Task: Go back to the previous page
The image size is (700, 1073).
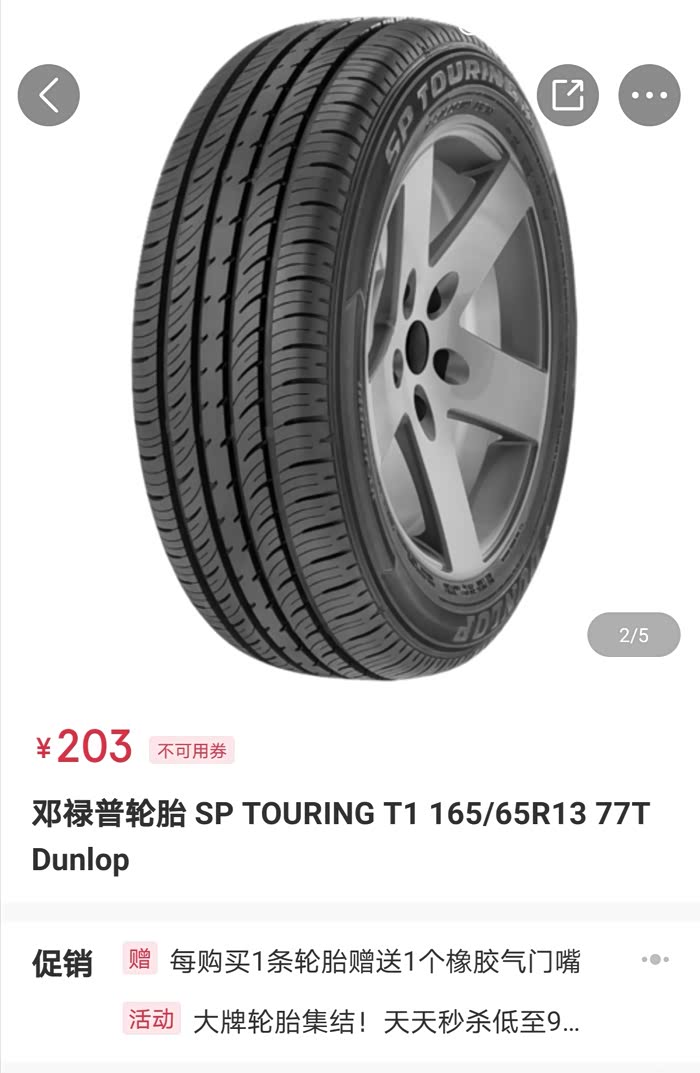Action: (x=48, y=95)
